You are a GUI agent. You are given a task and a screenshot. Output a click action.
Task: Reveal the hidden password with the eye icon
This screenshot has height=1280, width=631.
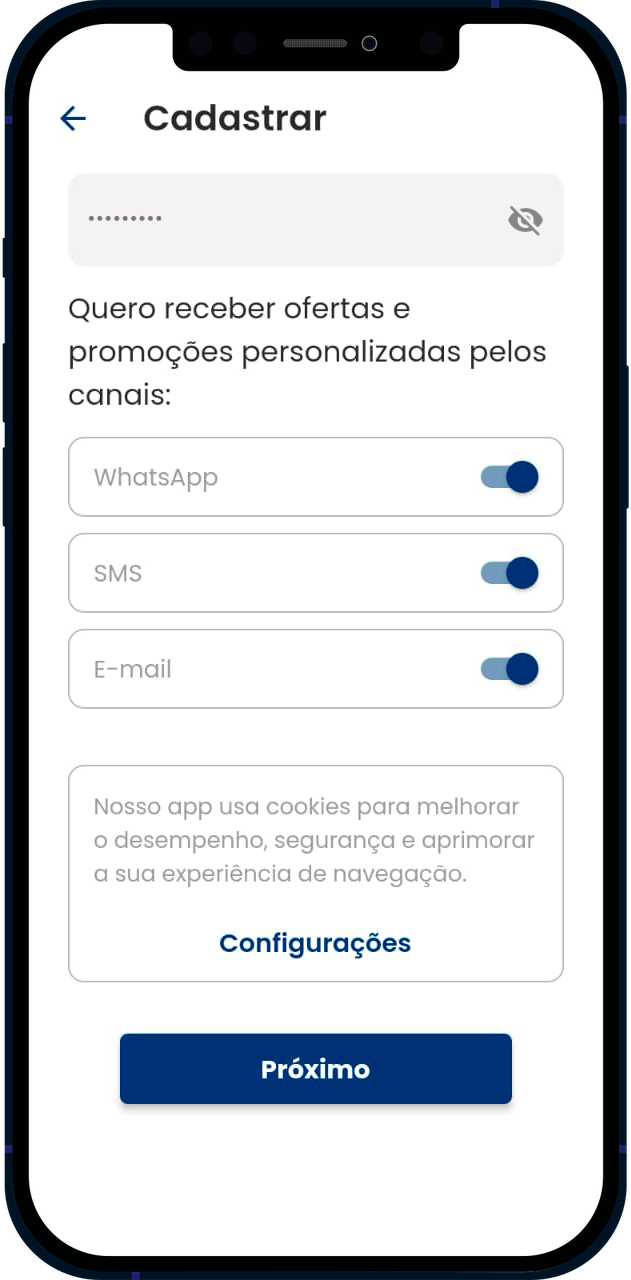click(525, 220)
